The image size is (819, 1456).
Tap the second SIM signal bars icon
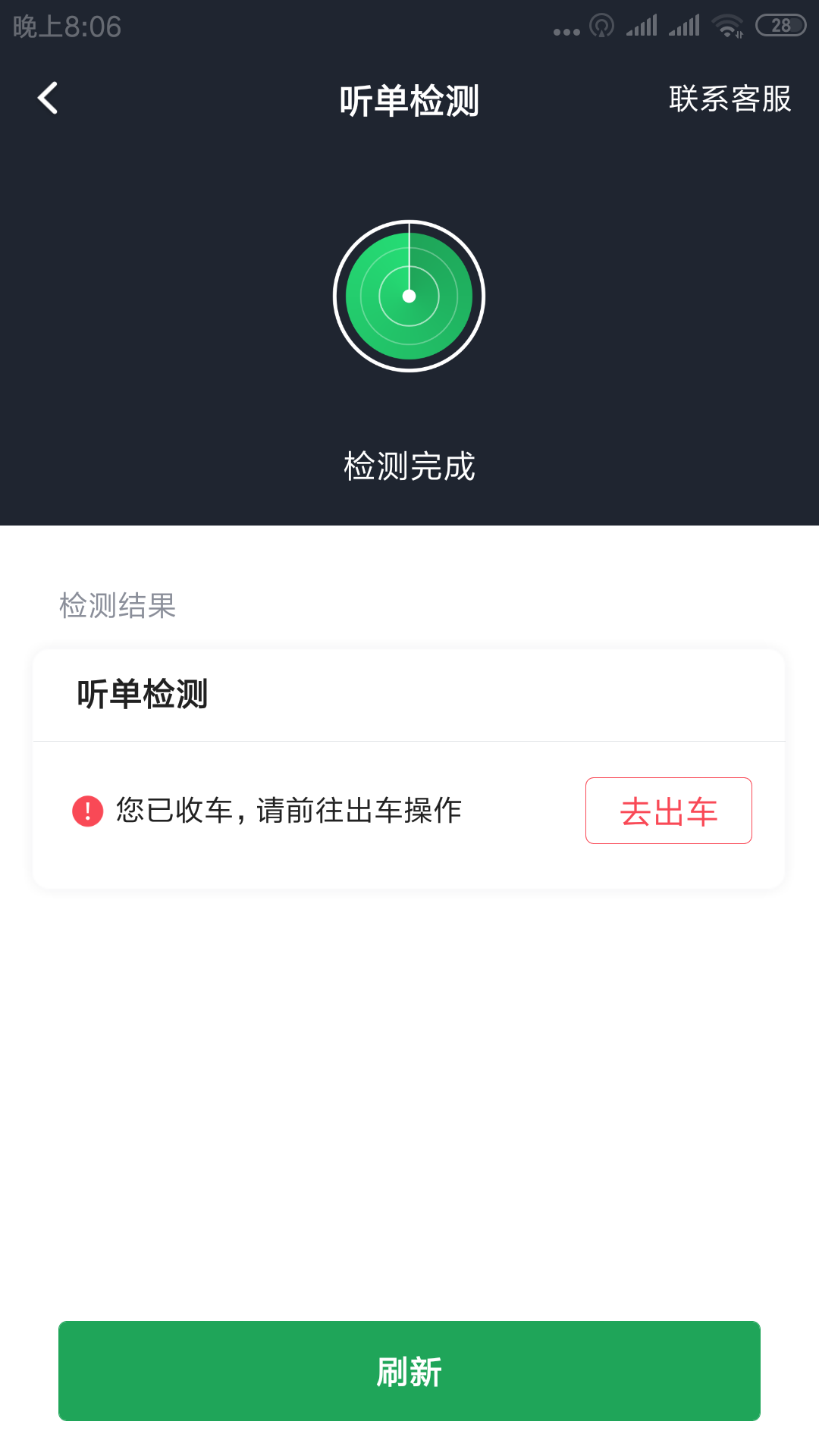pos(684,25)
